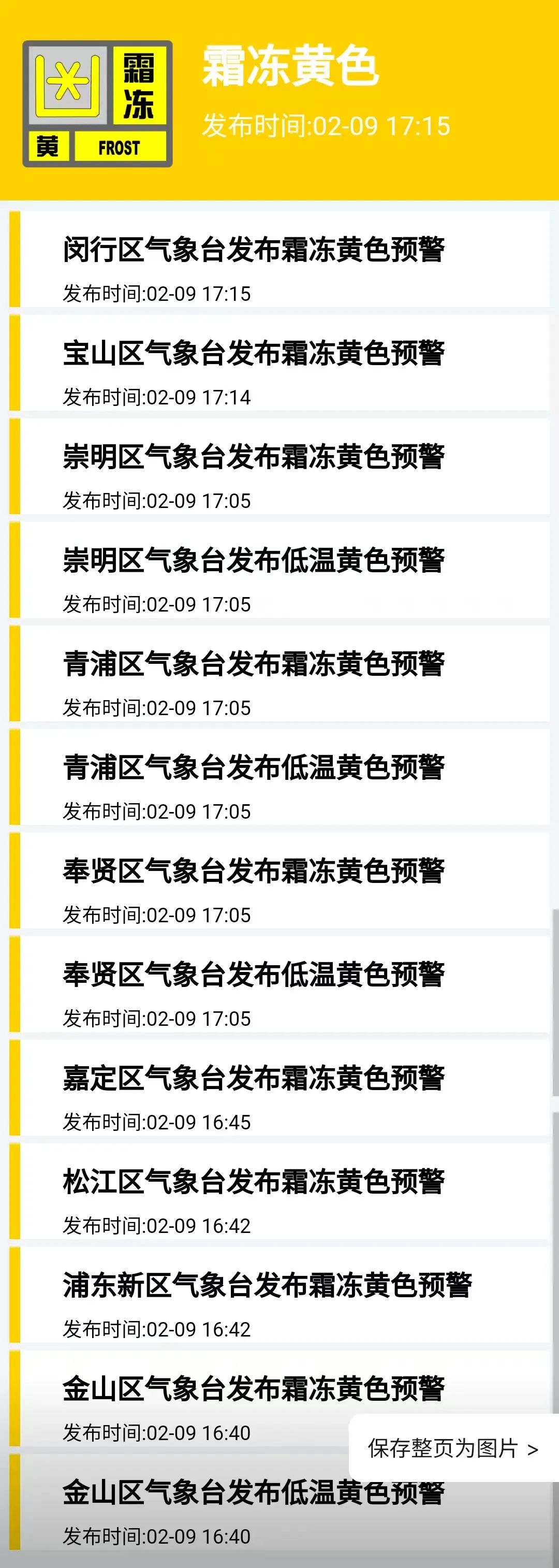Open 崇明区 低温黄色预警 row

point(254,561)
